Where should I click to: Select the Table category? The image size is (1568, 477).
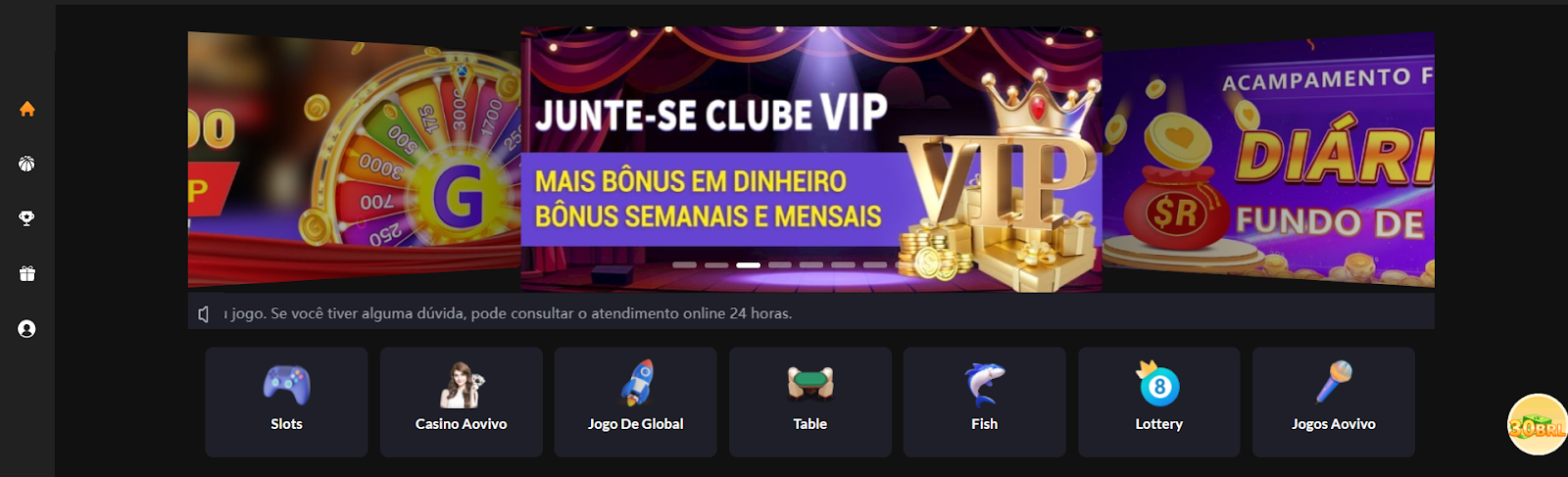[x=809, y=402]
